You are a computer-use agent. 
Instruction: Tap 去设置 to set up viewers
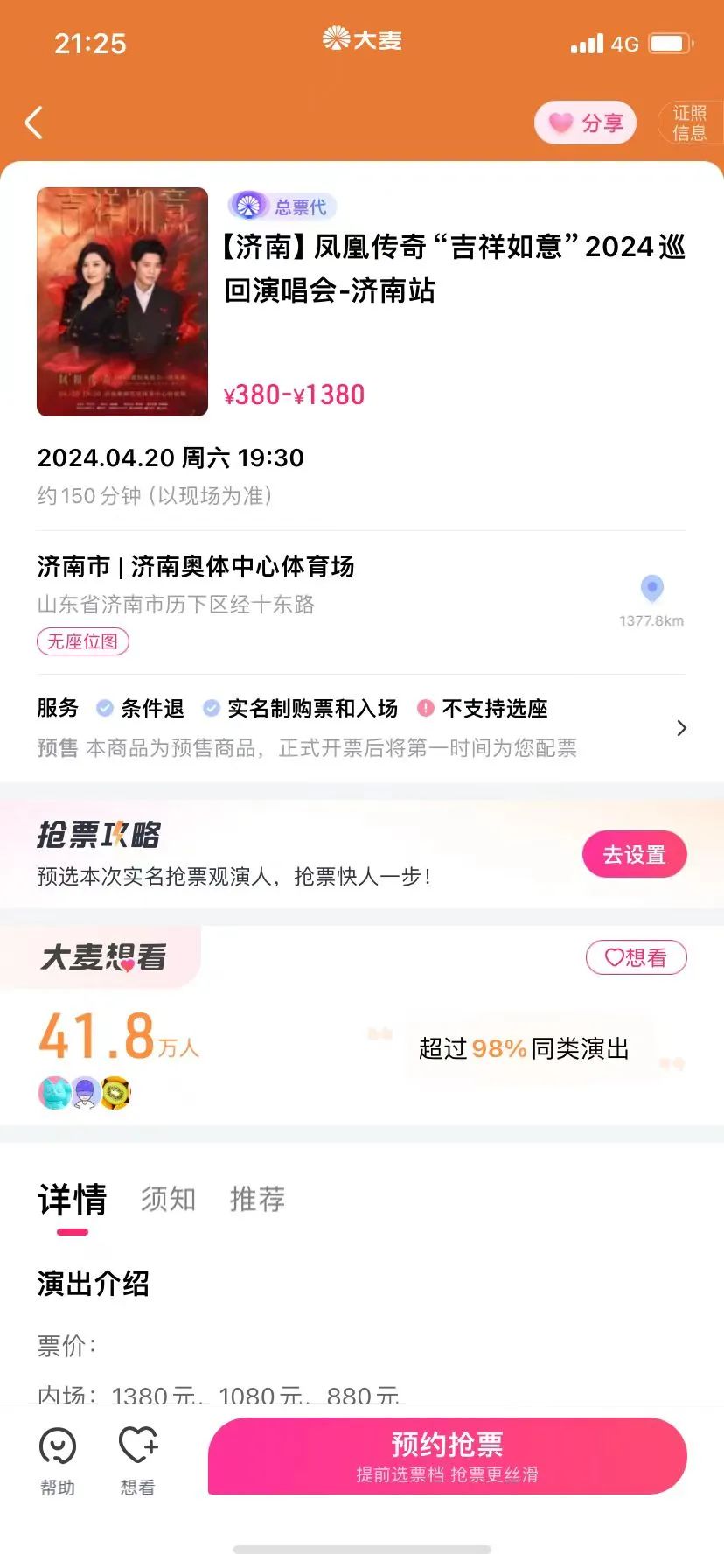(635, 854)
